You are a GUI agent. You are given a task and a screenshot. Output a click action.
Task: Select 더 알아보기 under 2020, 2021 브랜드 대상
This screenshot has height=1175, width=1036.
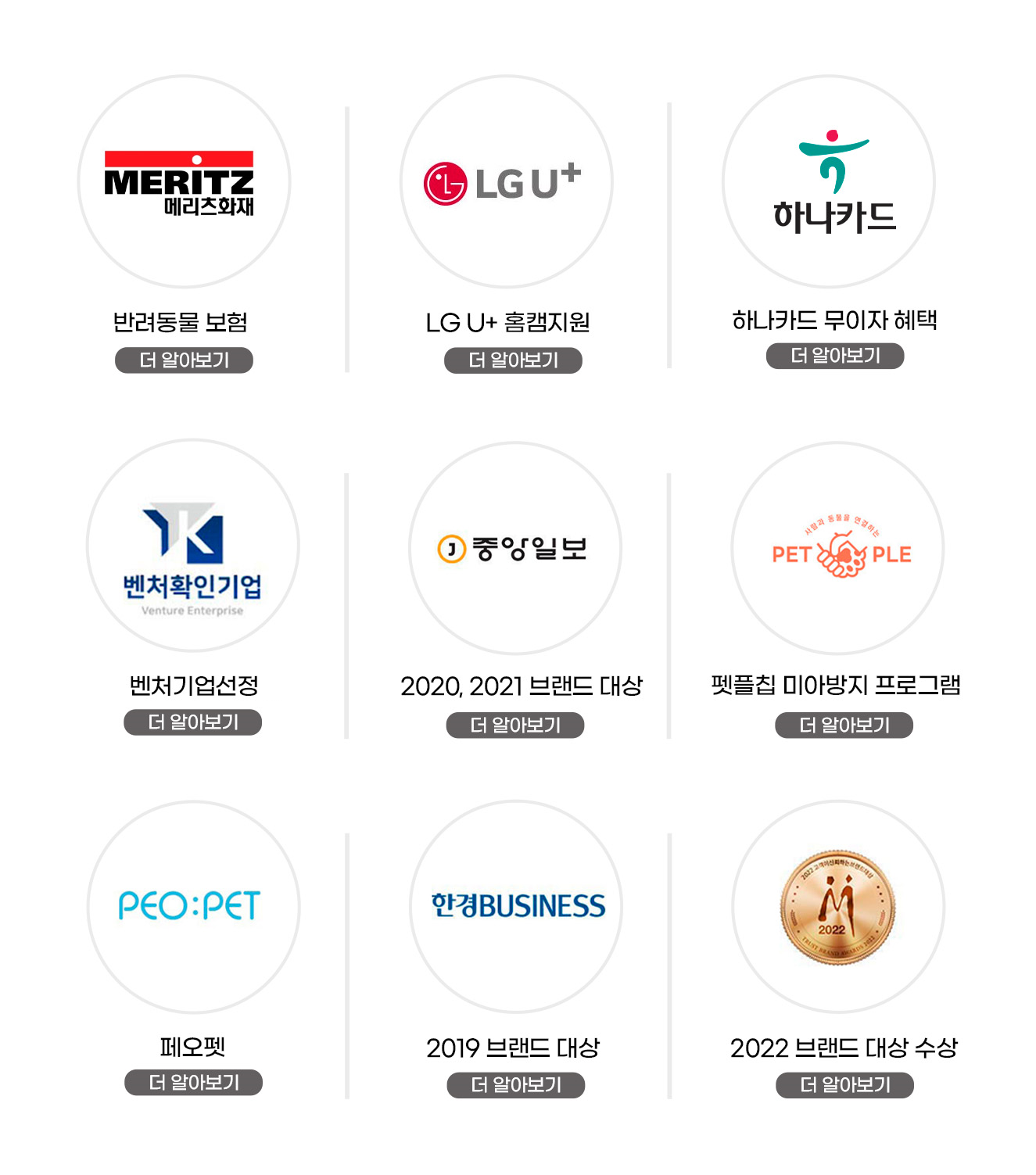515,725
